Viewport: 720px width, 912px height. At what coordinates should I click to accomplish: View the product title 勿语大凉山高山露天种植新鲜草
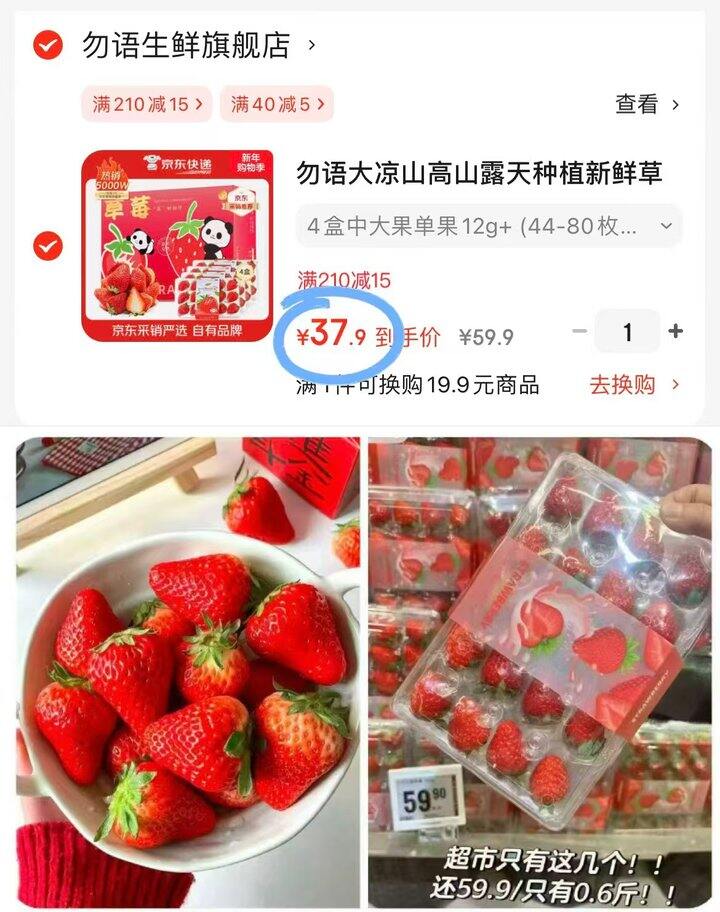(486, 173)
